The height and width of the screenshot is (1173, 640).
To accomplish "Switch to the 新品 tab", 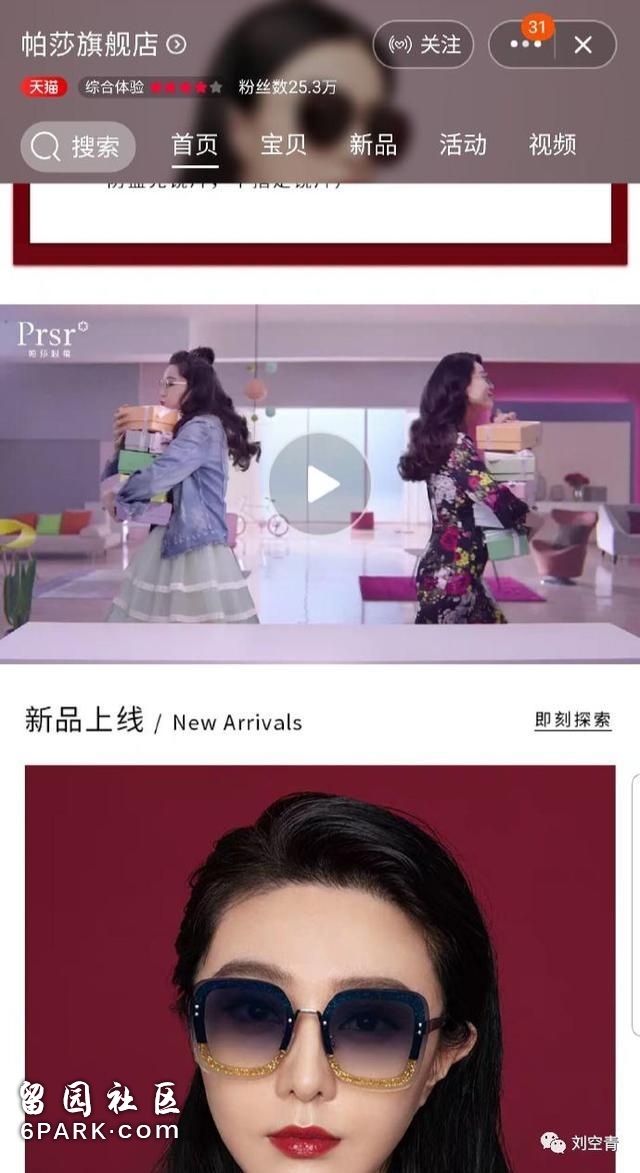I will 373,144.
